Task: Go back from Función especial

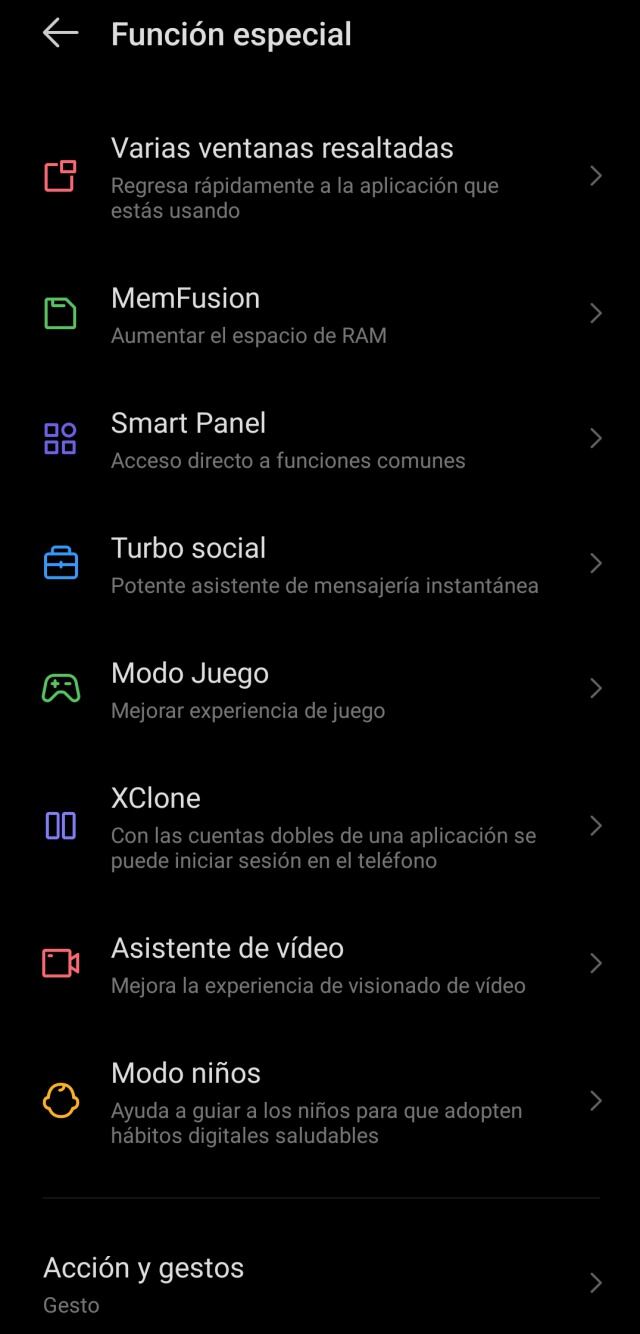Action: (x=60, y=33)
